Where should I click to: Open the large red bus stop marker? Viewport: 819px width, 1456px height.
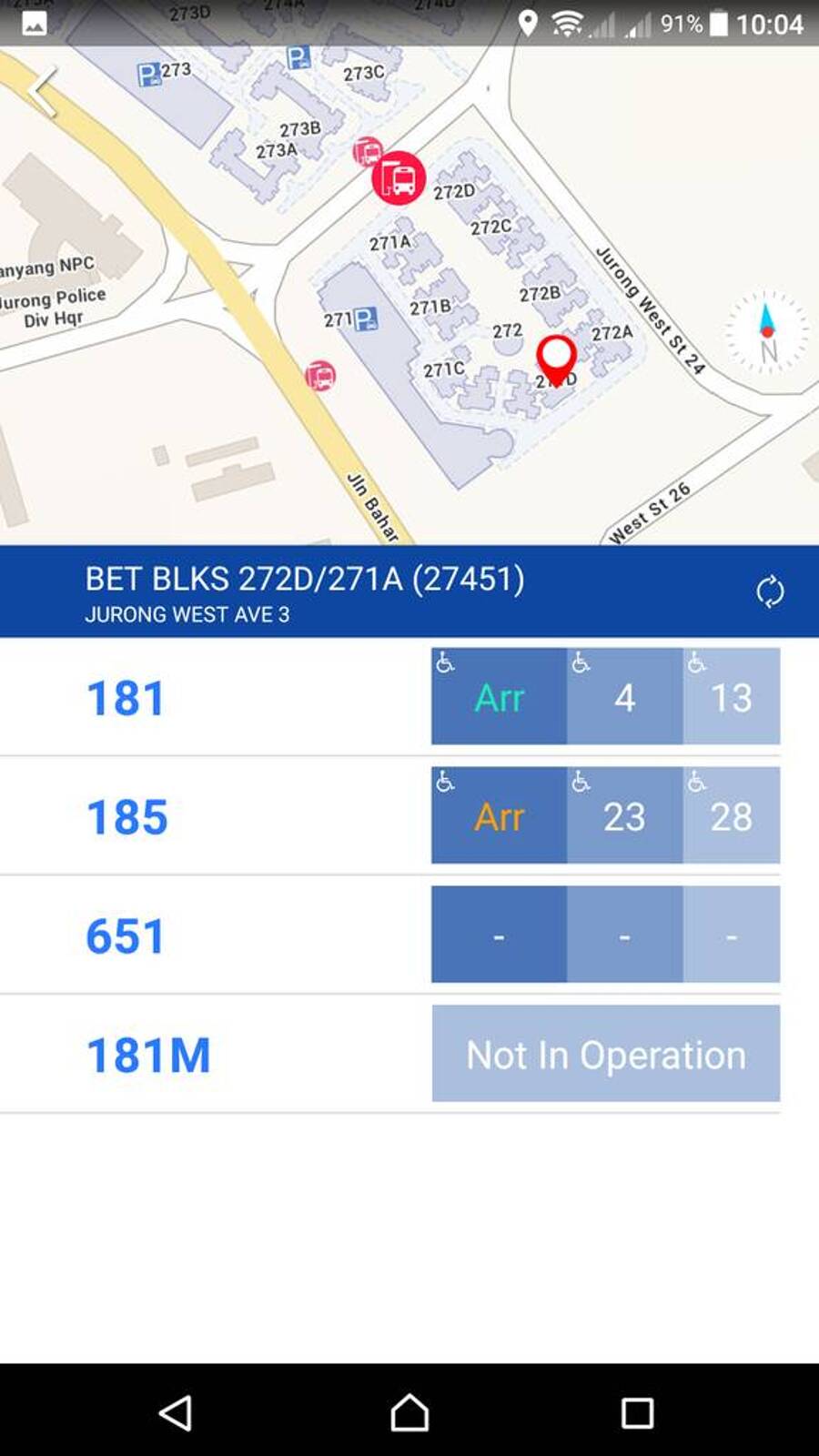(x=399, y=178)
